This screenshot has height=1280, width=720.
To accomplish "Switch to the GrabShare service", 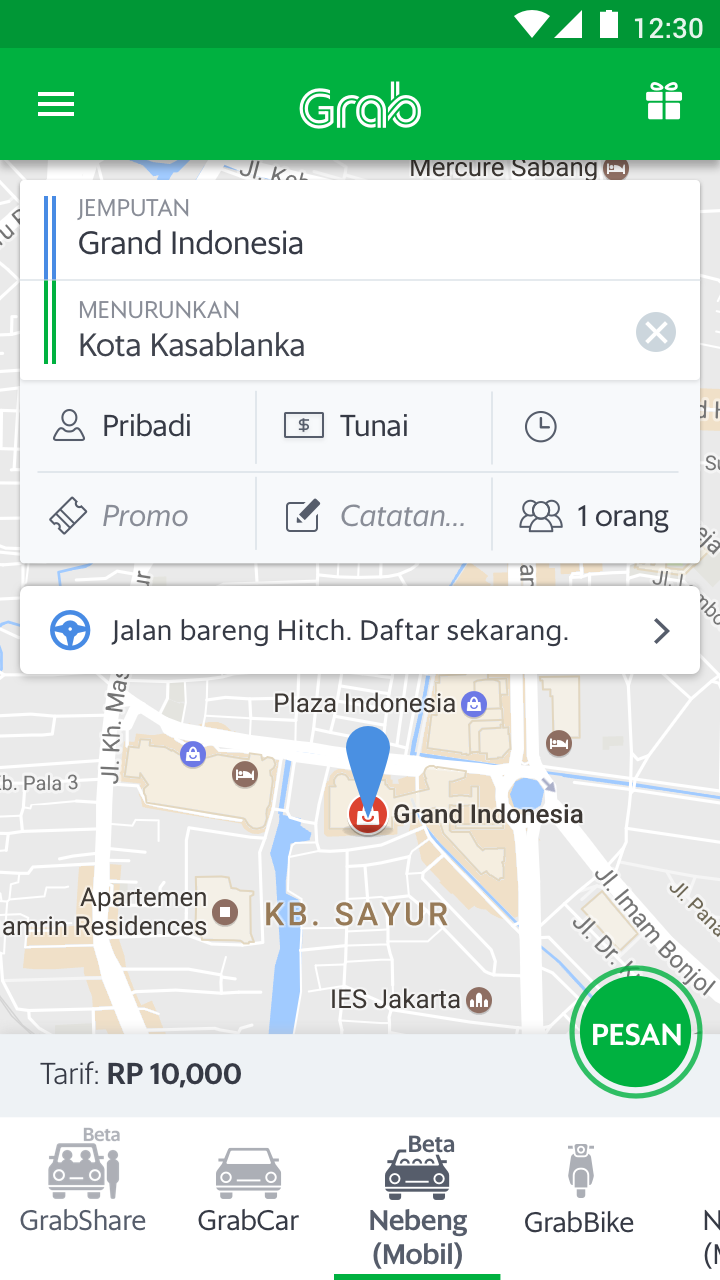I will pyautogui.click(x=83, y=1185).
